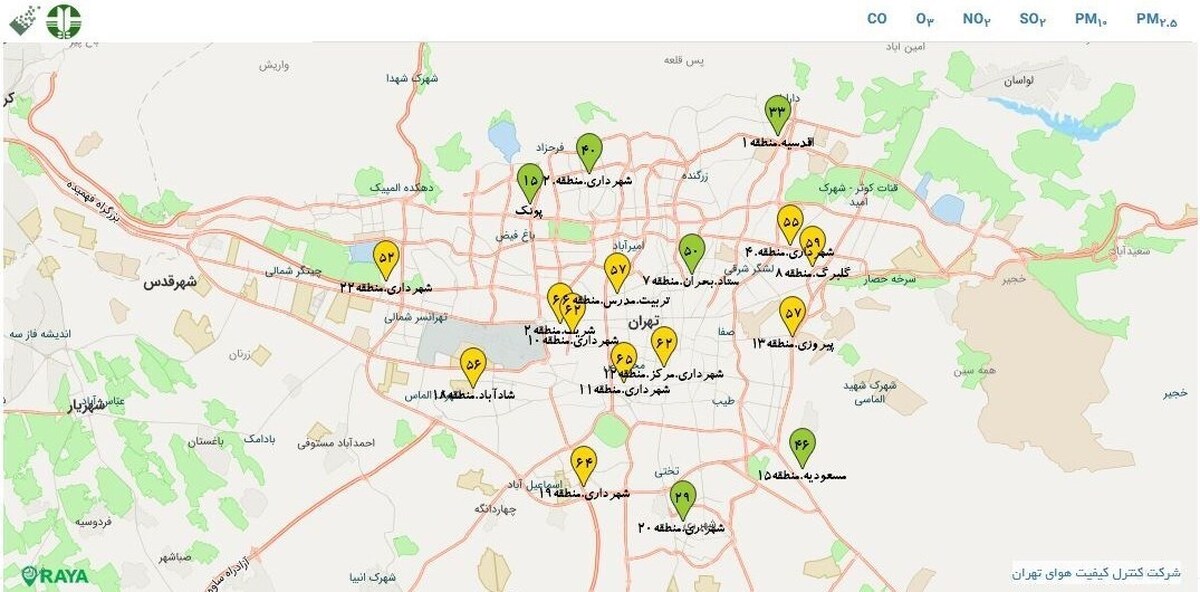The image size is (1200, 592).
Task: Open the پونک station marker showing 15
Action: point(529,181)
